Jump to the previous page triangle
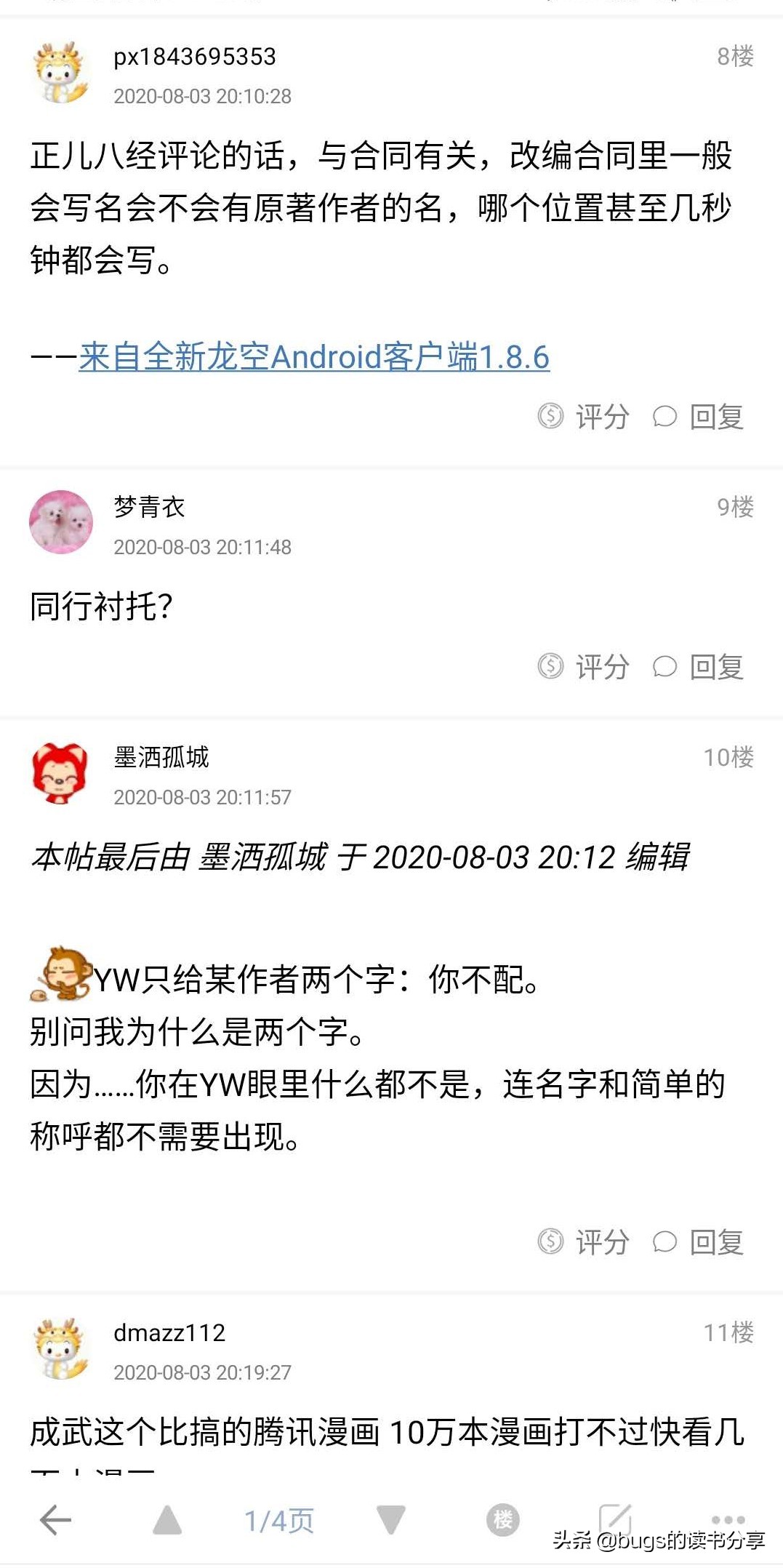The image size is (783, 1568). 167,1520
